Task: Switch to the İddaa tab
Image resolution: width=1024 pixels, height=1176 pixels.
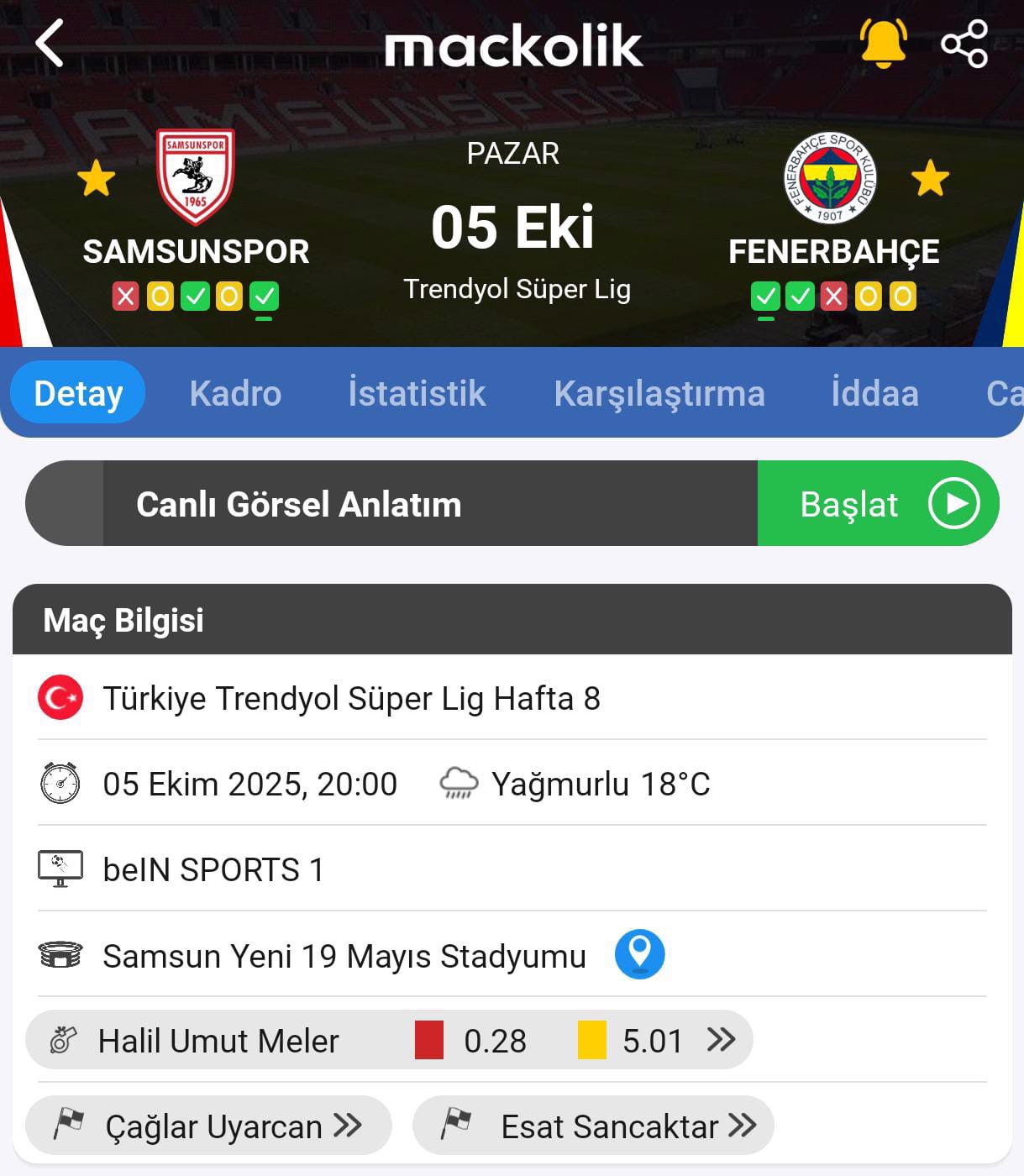Action: [874, 393]
